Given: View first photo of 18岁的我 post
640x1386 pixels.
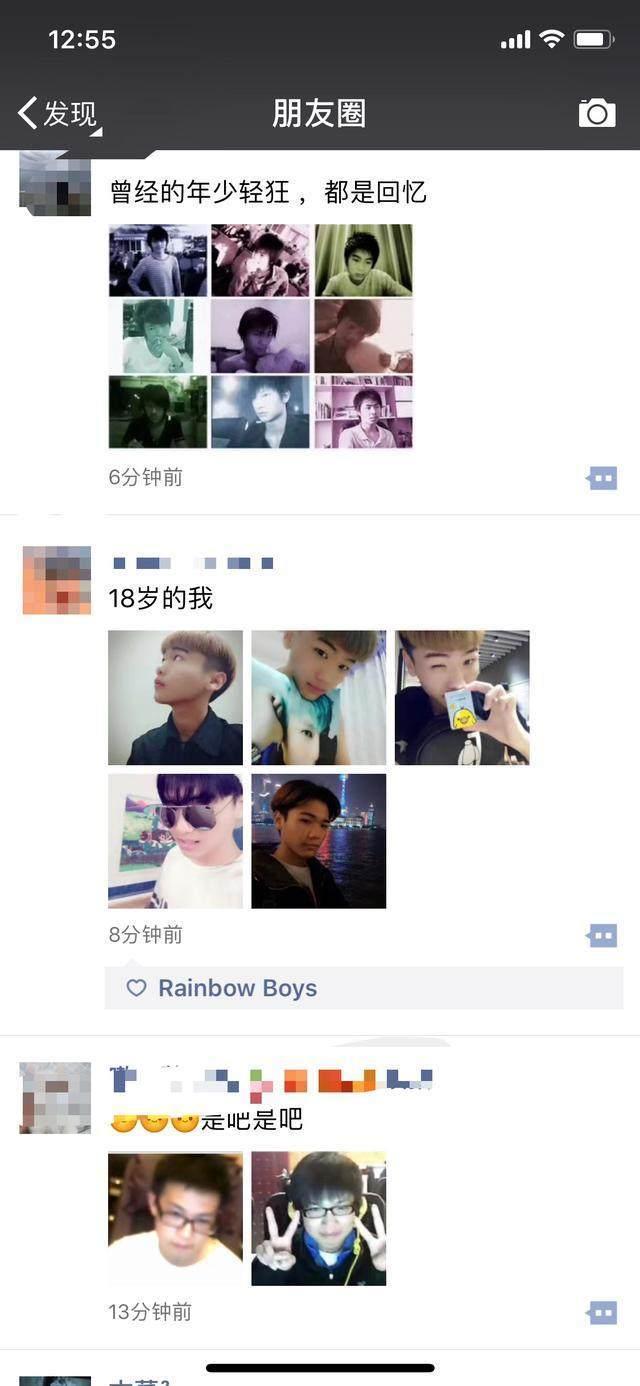Looking at the screenshot, I should (175, 698).
